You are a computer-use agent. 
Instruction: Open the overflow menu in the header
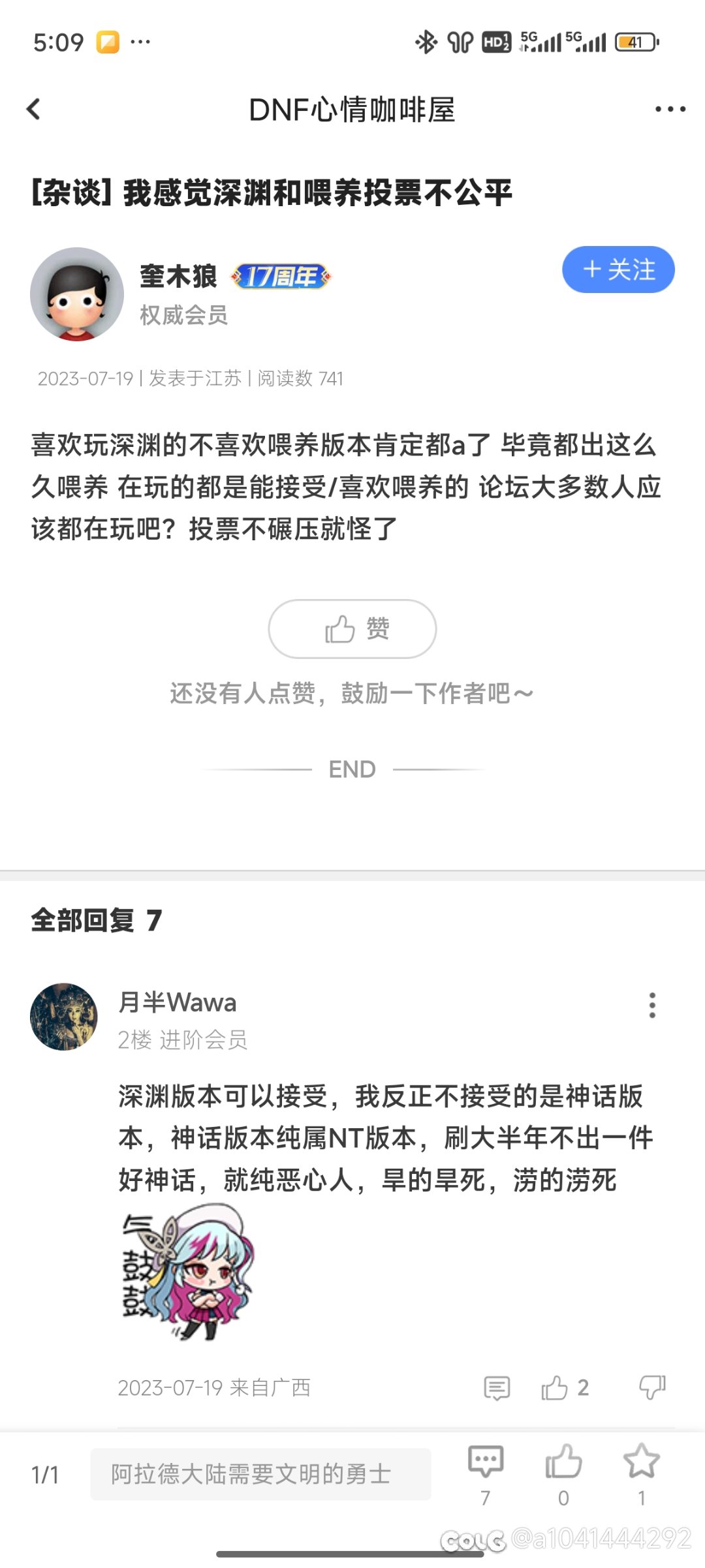670,109
